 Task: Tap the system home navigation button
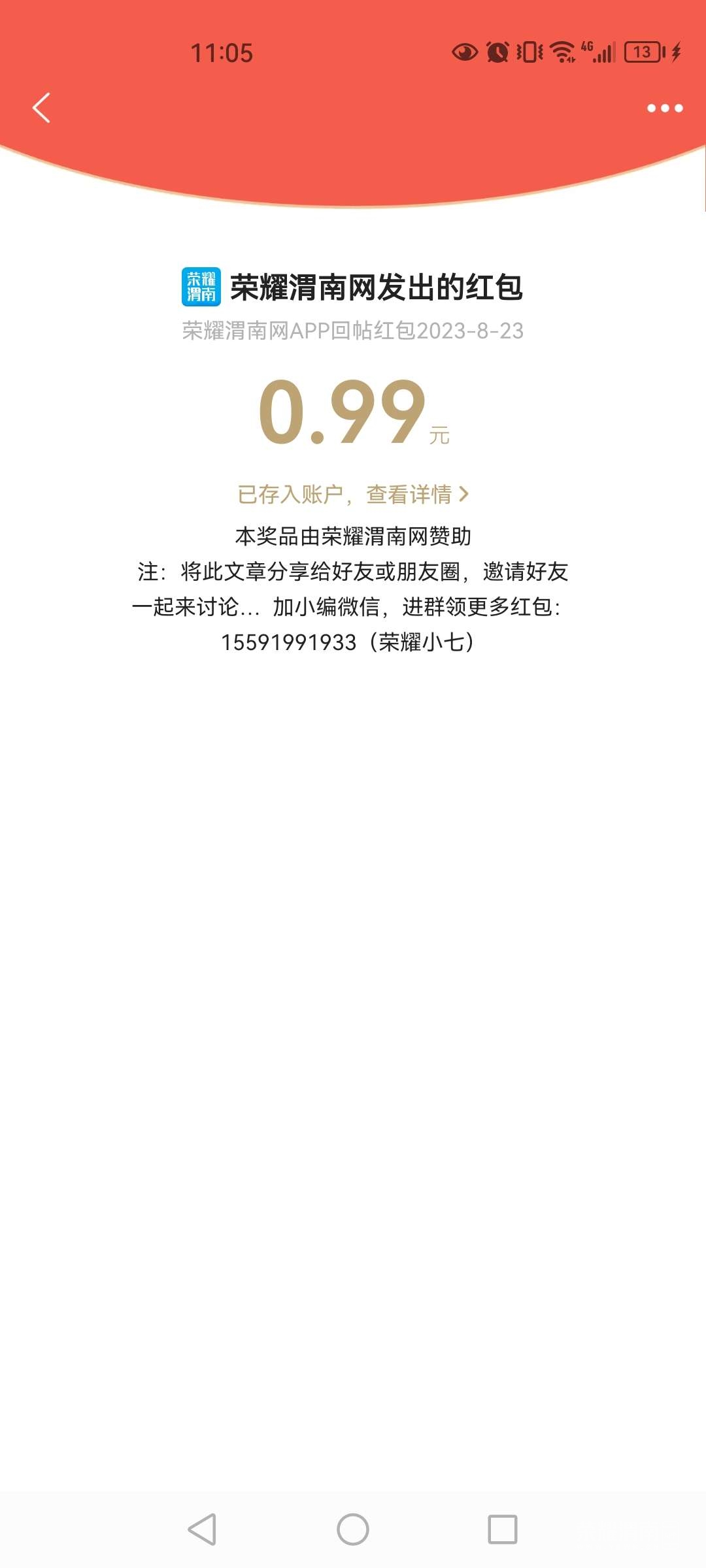click(353, 1529)
